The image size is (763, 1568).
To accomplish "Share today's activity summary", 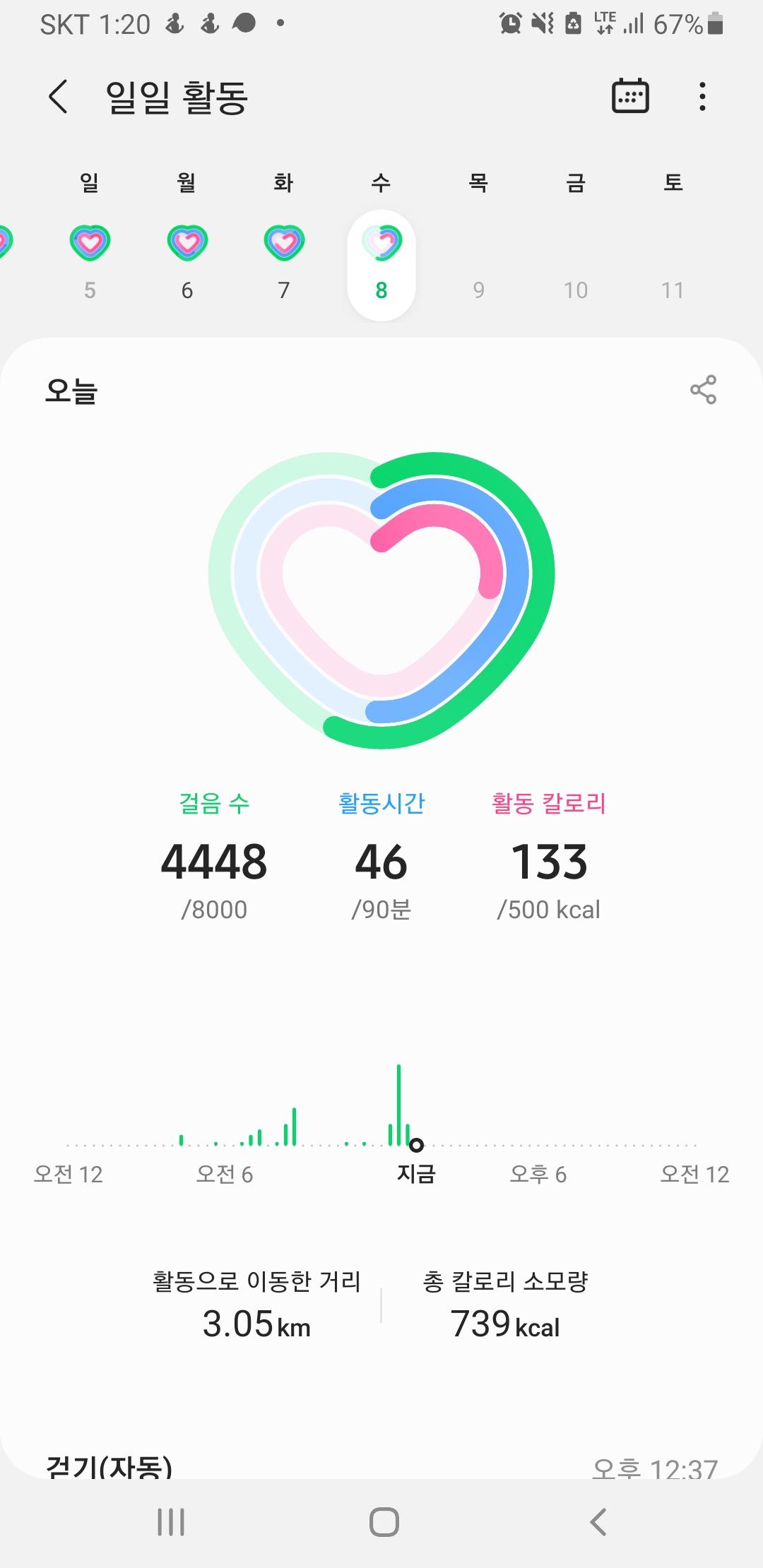I will point(703,390).
